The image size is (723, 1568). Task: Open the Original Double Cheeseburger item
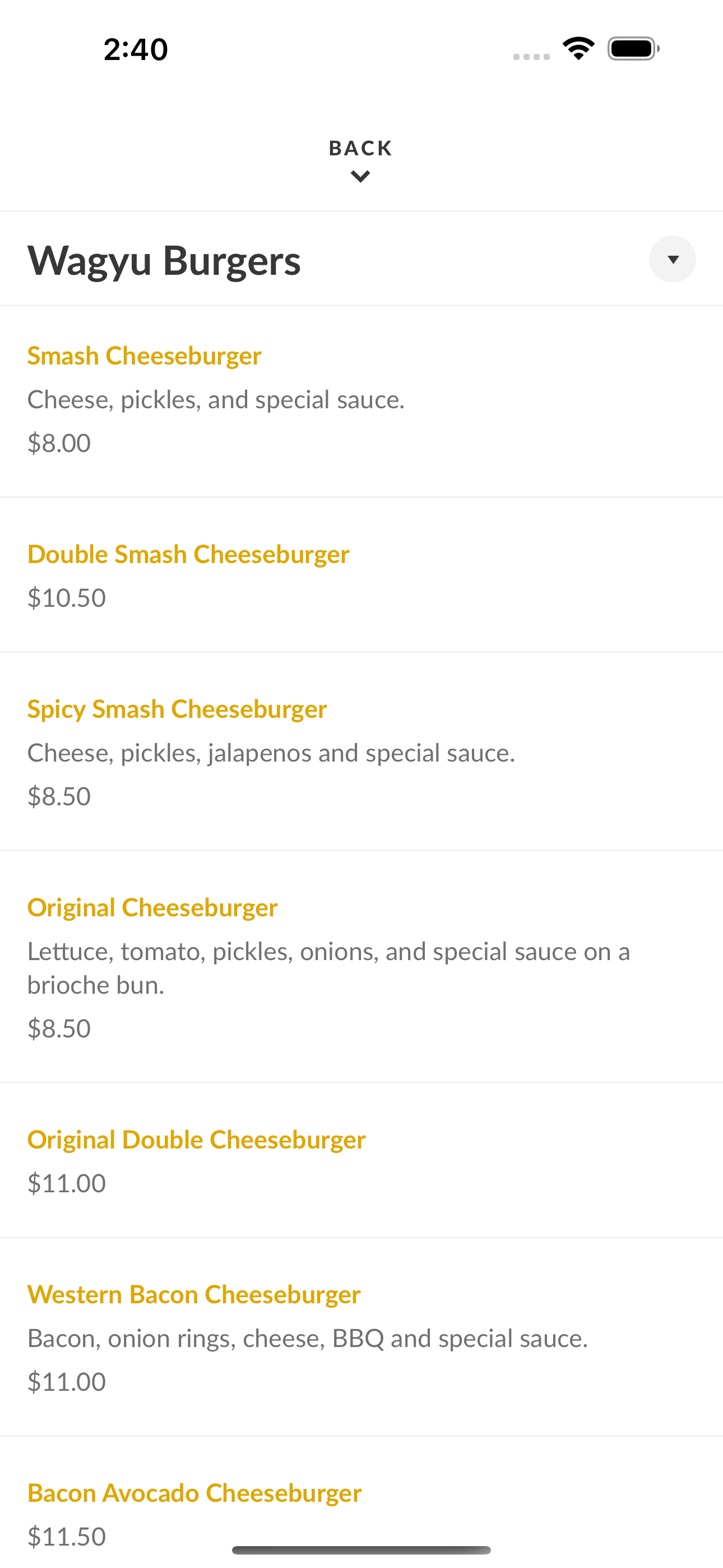[361, 1160]
